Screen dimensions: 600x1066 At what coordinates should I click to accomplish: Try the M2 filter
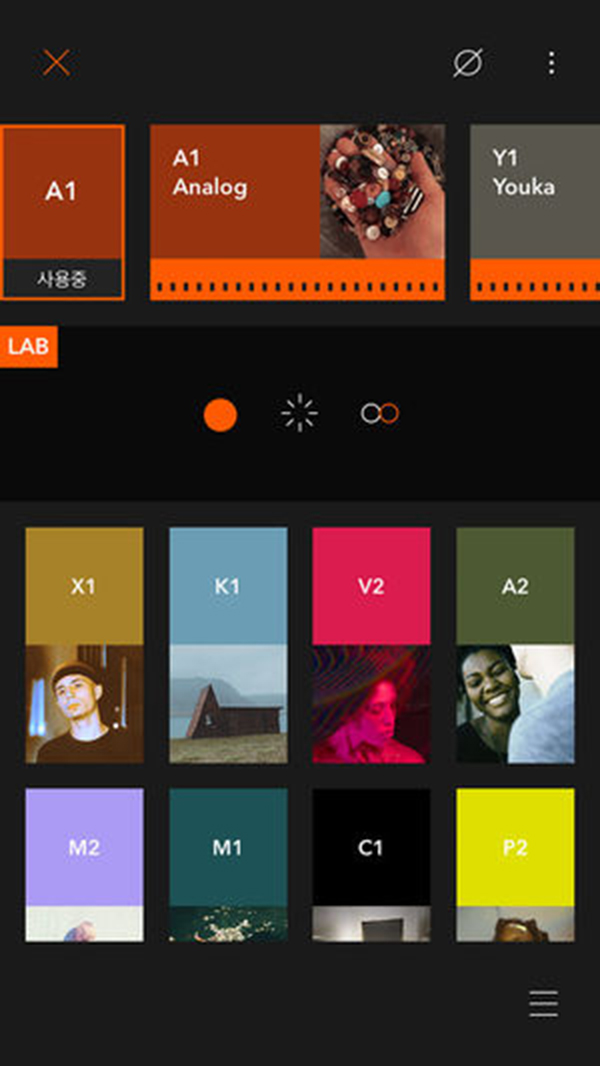point(84,864)
